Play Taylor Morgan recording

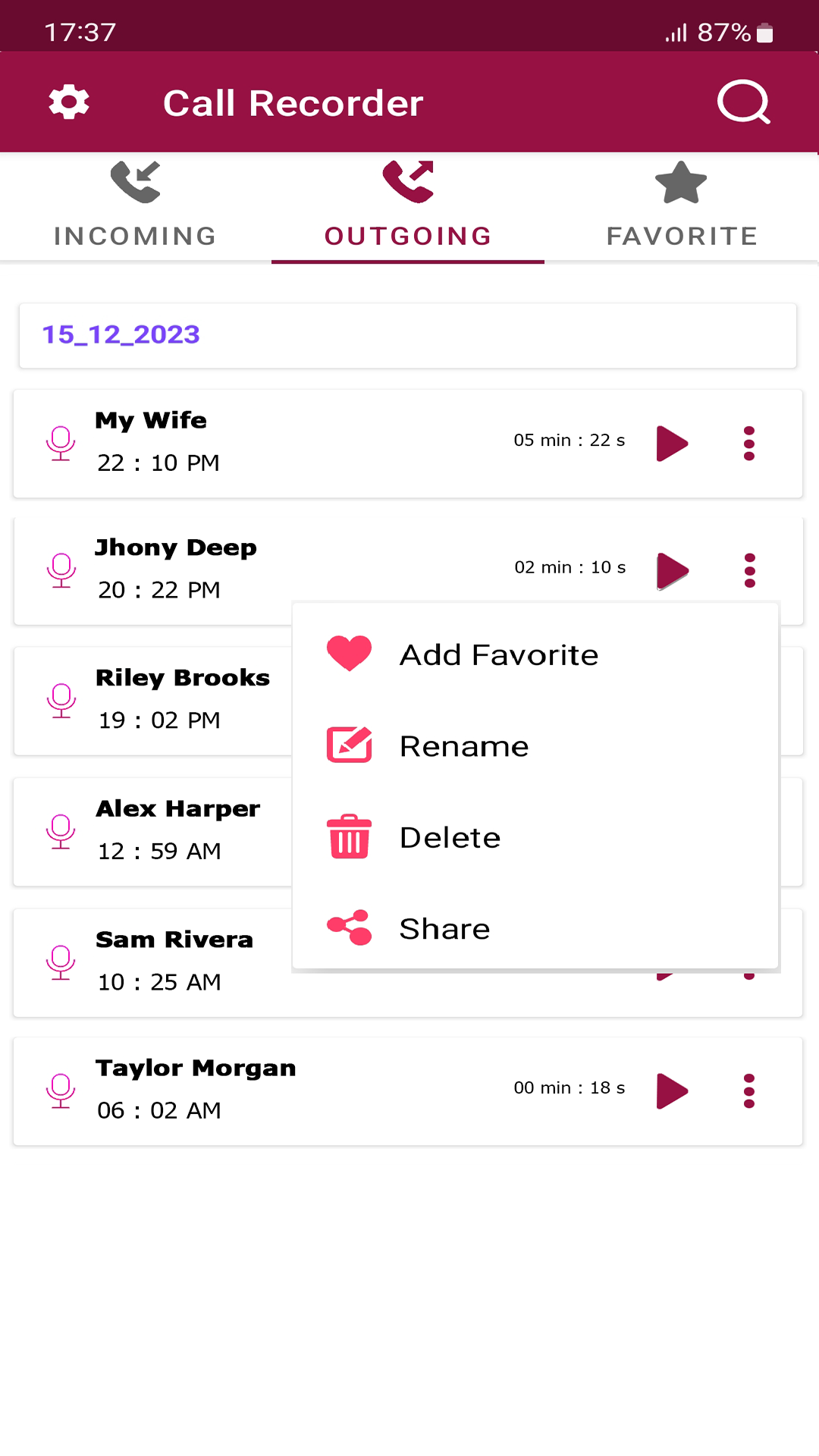(x=672, y=1091)
